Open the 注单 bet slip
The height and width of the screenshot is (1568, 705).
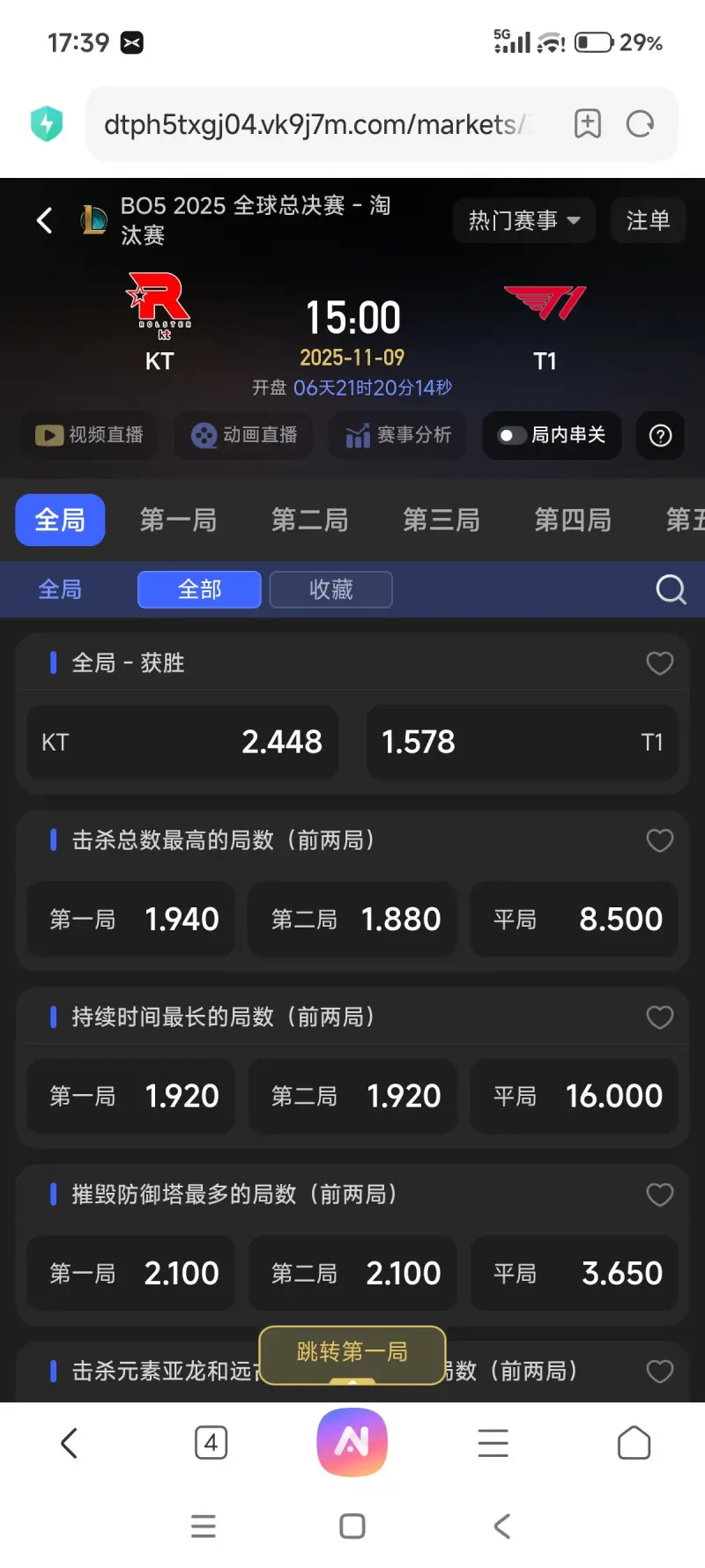(648, 220)
